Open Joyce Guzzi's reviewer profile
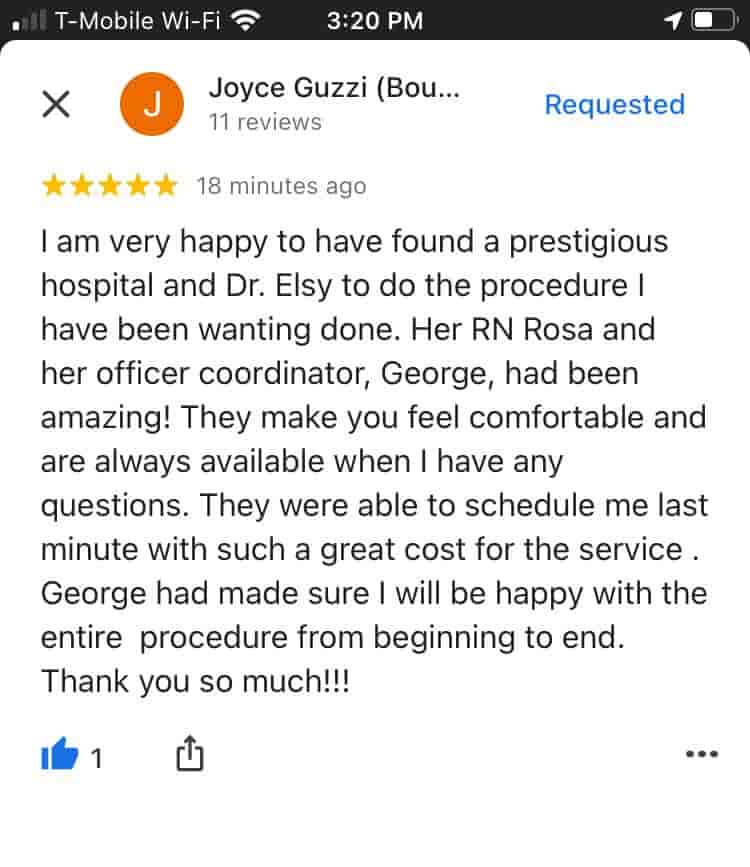This screenshot has height=867, width=750. point(333,88)
